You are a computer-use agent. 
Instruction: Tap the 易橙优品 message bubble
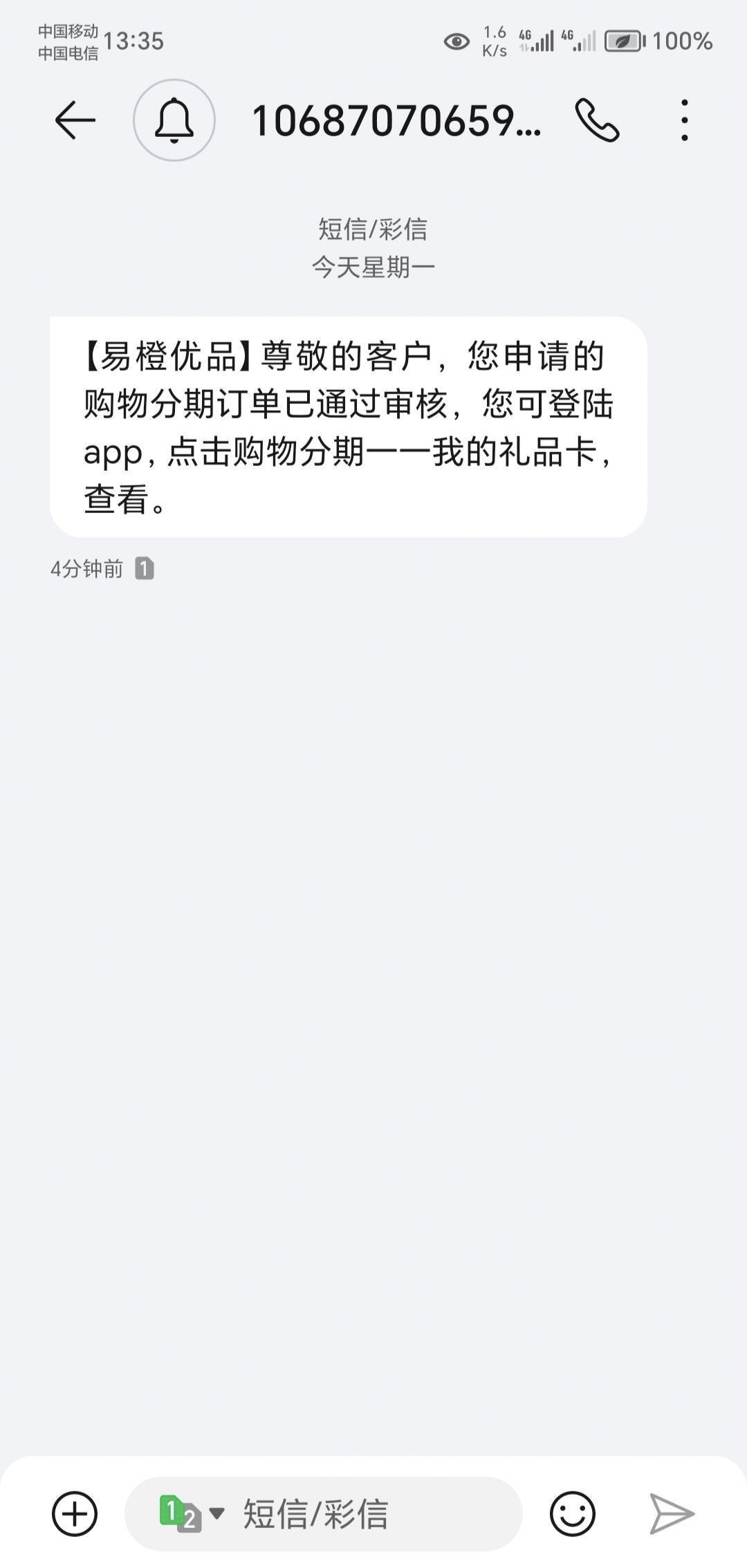[x=349, y=427]
